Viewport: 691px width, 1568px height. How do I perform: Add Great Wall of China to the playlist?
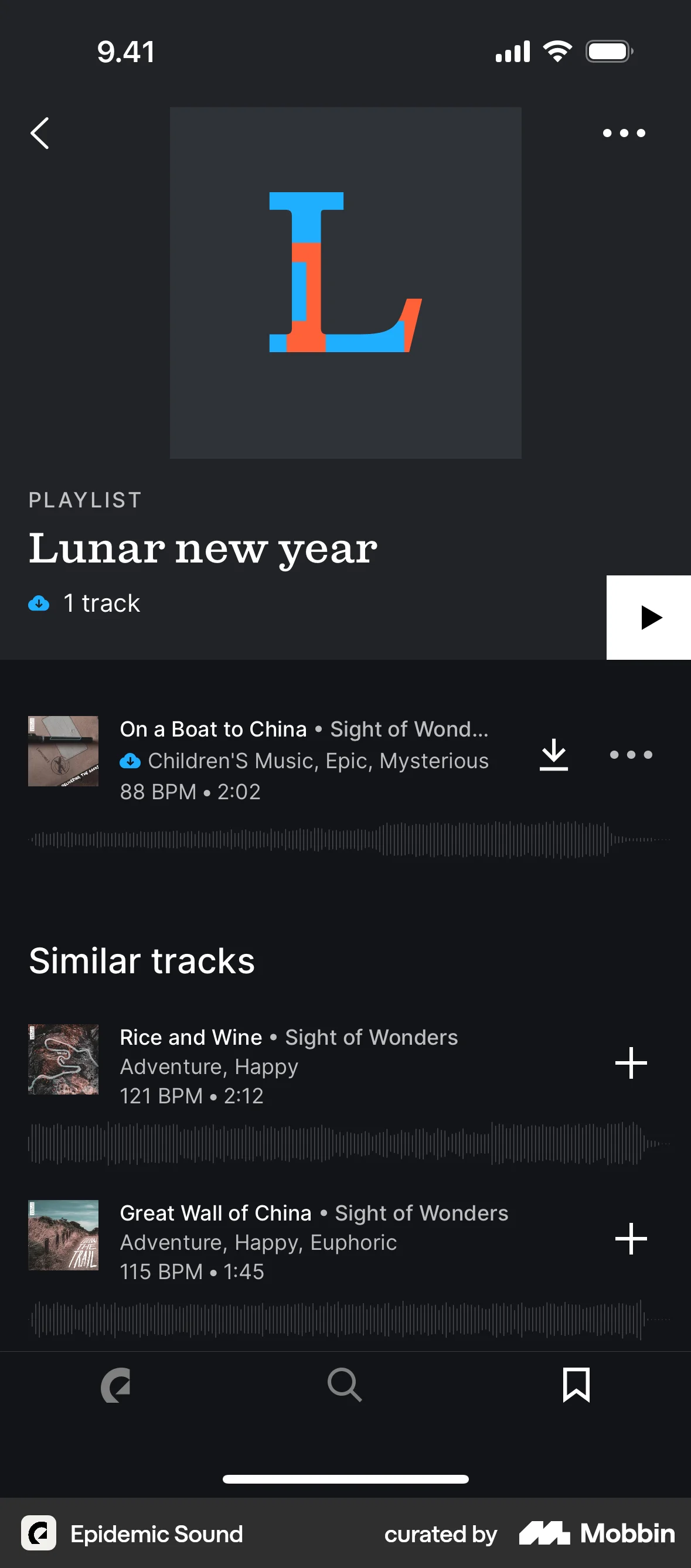tap(631, 1239)
